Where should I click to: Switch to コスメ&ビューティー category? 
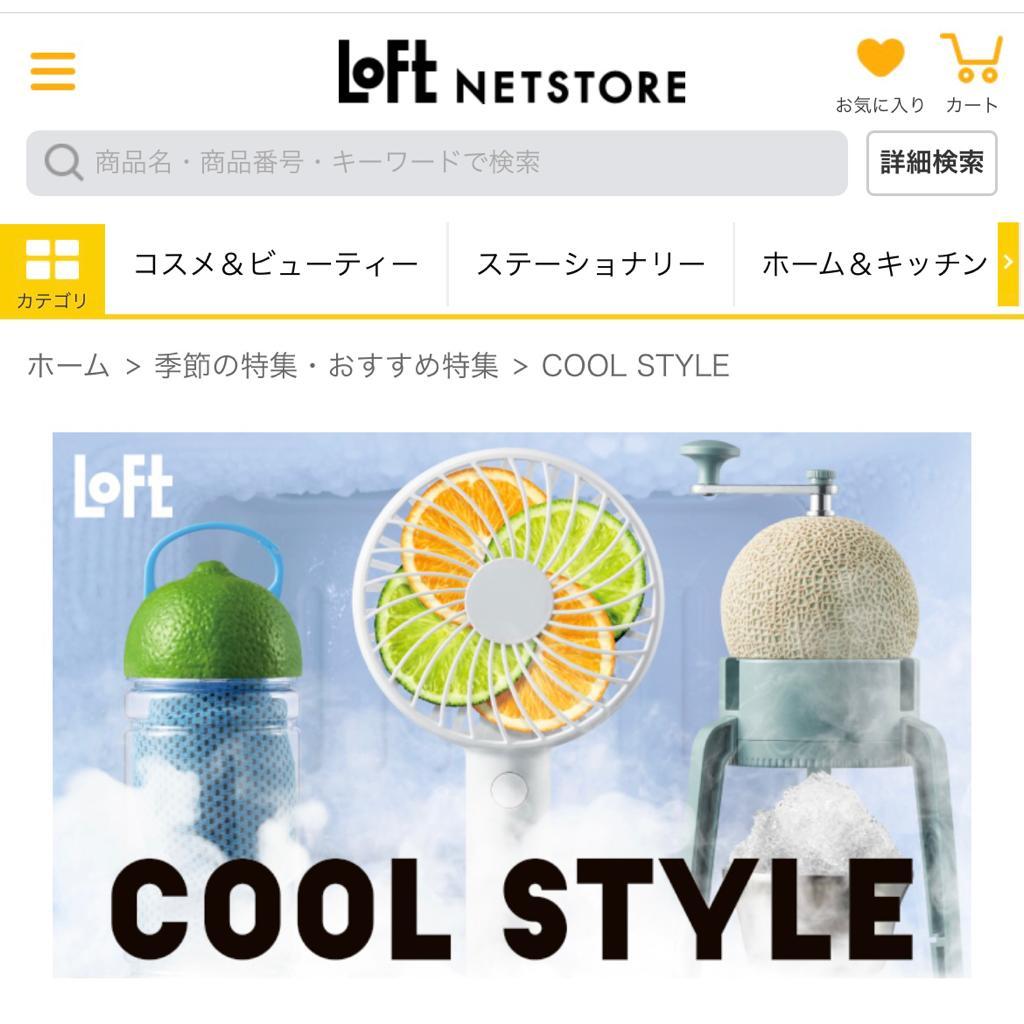[276, 265]
